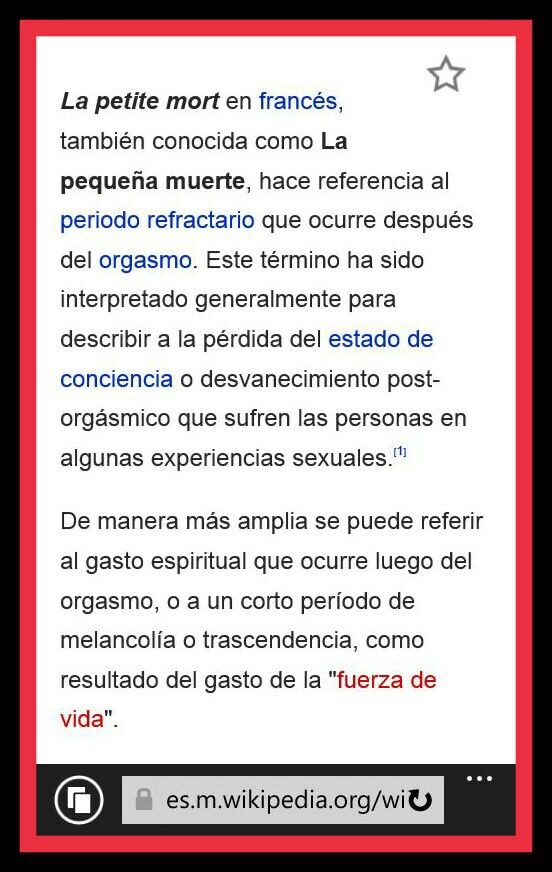Open the estado de conciencia link

pyautogui.click(x=380, y=339)
